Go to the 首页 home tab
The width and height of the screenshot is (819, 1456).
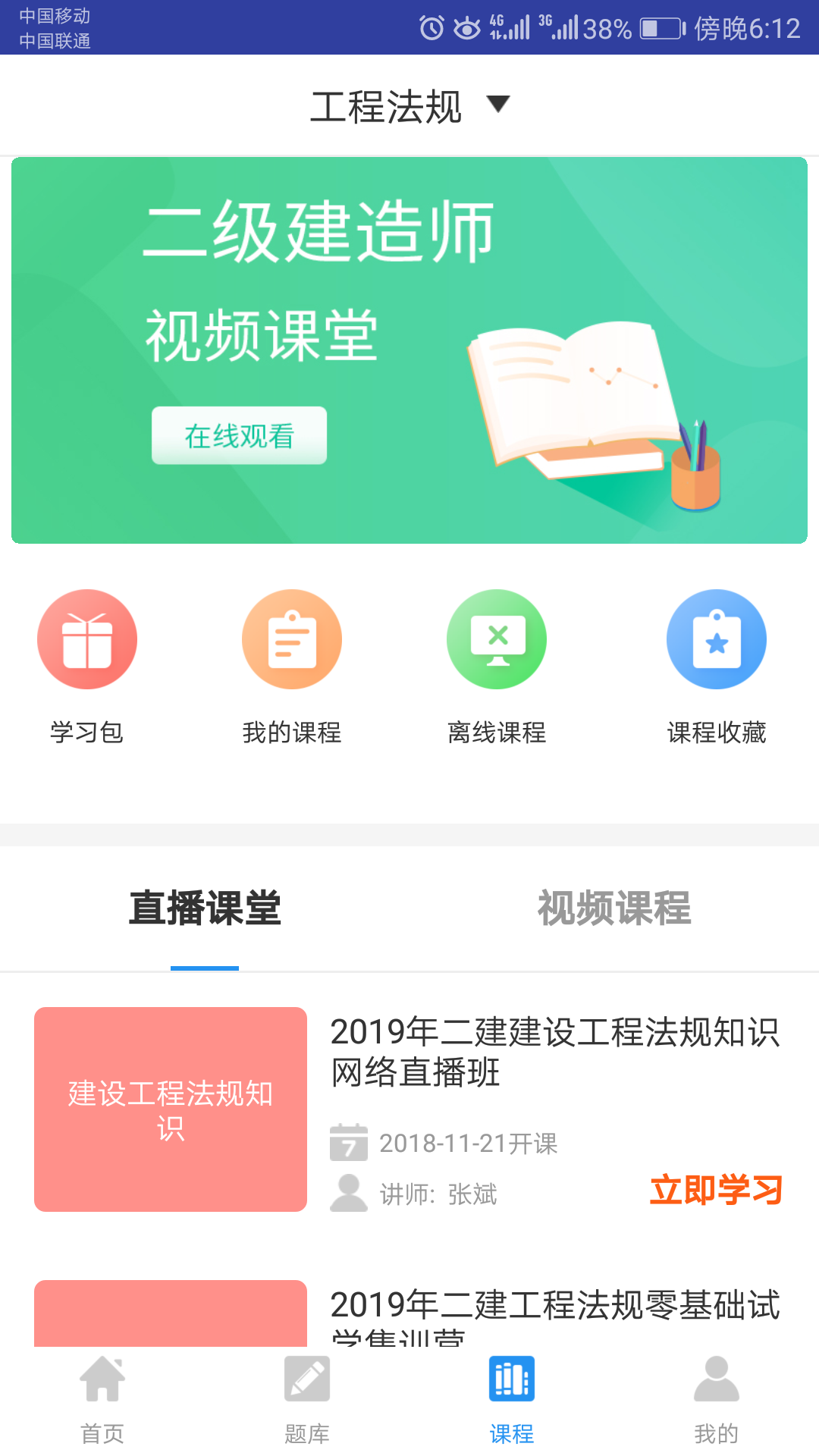tap(102, 1400)
